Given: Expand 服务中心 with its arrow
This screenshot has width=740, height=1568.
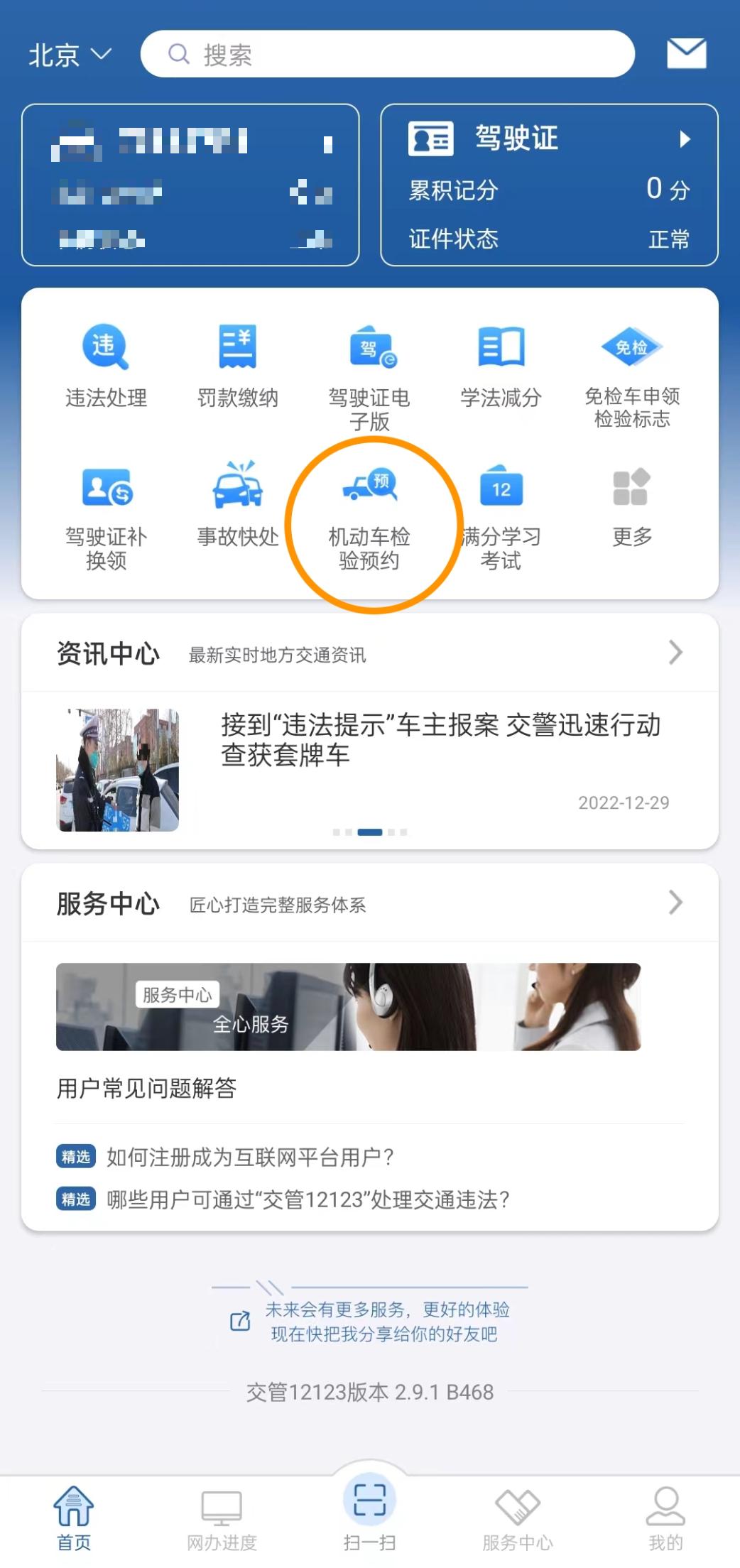Looking at the screenshot, I should 673,903.
